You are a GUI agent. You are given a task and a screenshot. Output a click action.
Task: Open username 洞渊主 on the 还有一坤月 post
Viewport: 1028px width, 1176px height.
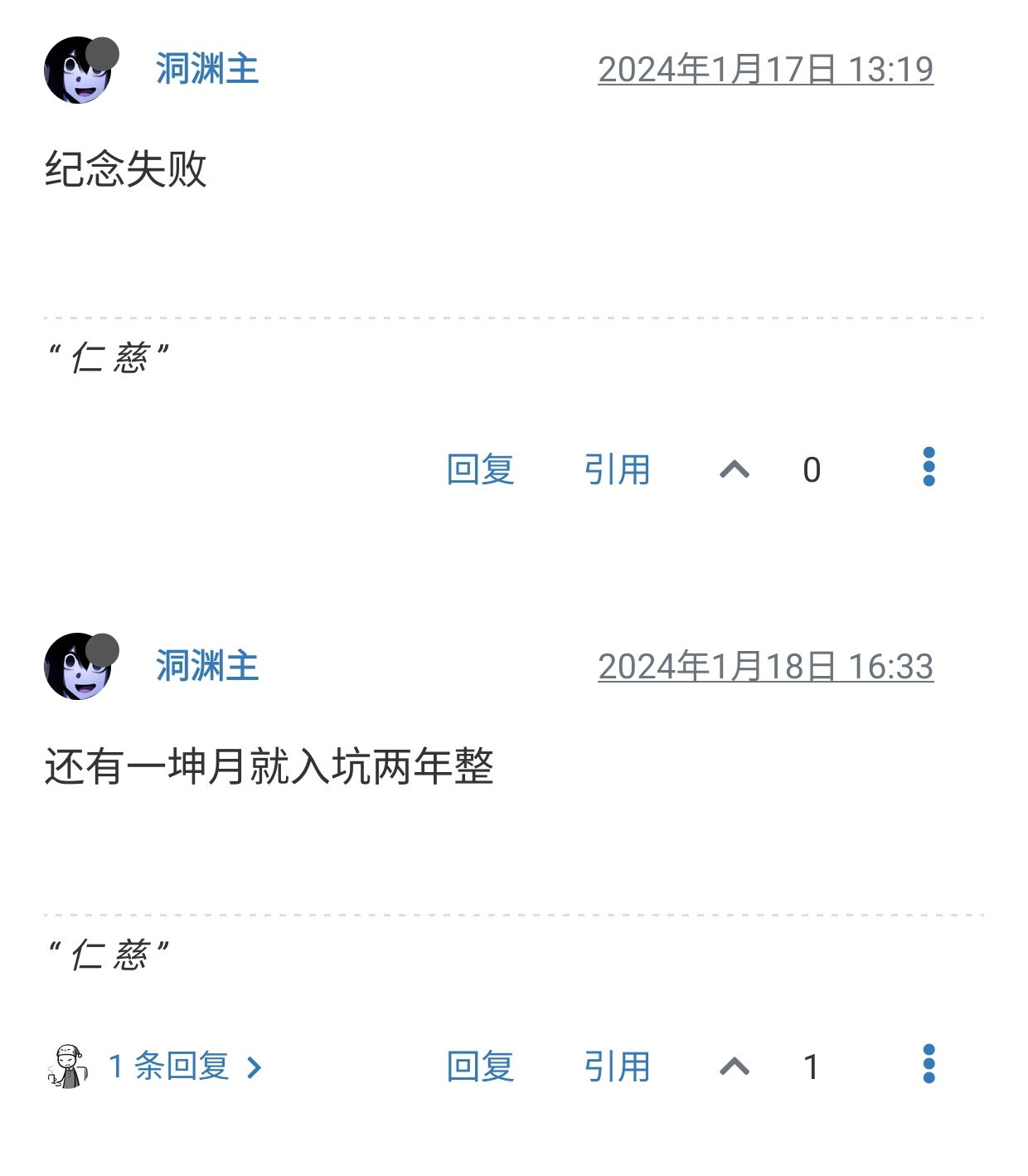[x=207, y=666]
